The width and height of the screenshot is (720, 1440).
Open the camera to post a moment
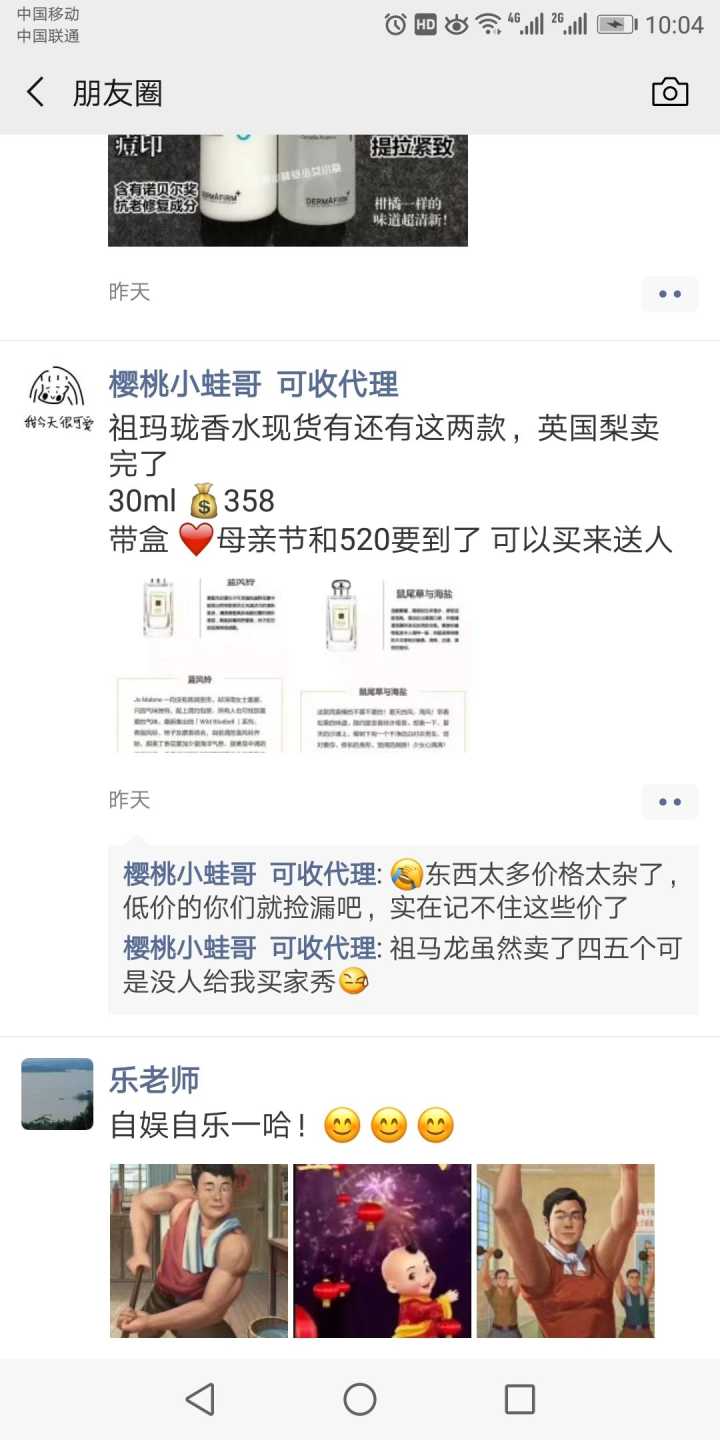pyautogui.click(x=669, y=93)
